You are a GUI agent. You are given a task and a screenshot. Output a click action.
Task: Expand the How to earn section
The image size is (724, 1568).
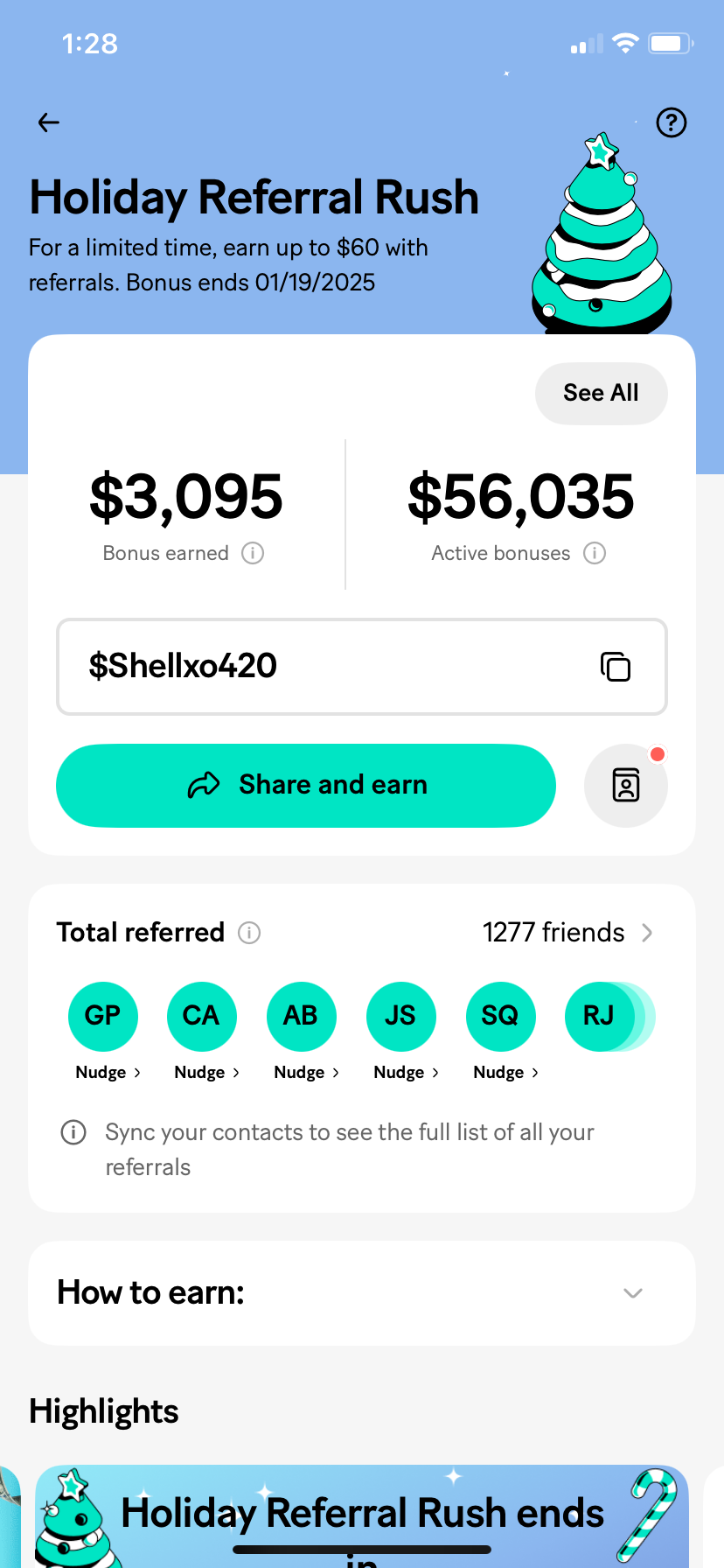362,1292
